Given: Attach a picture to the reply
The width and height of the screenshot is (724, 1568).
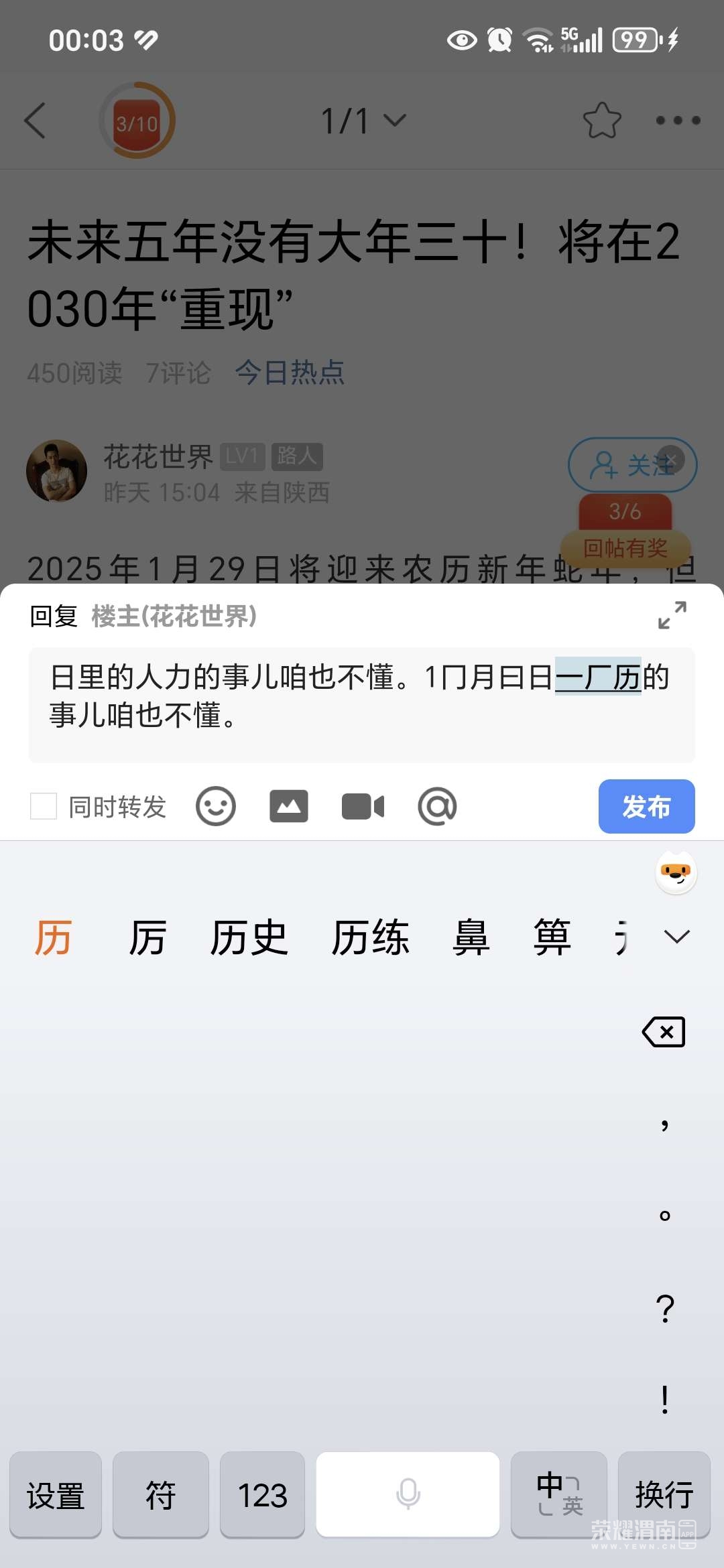Looking at the screenshot, I should [289, 806].
